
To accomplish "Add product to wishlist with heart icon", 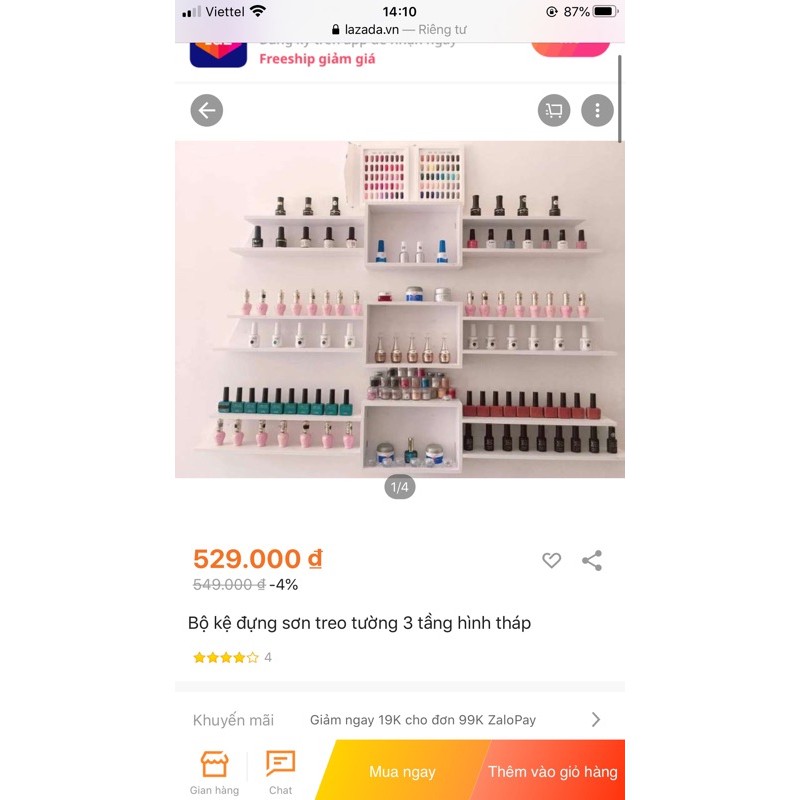I will click(x=551, y=561).
